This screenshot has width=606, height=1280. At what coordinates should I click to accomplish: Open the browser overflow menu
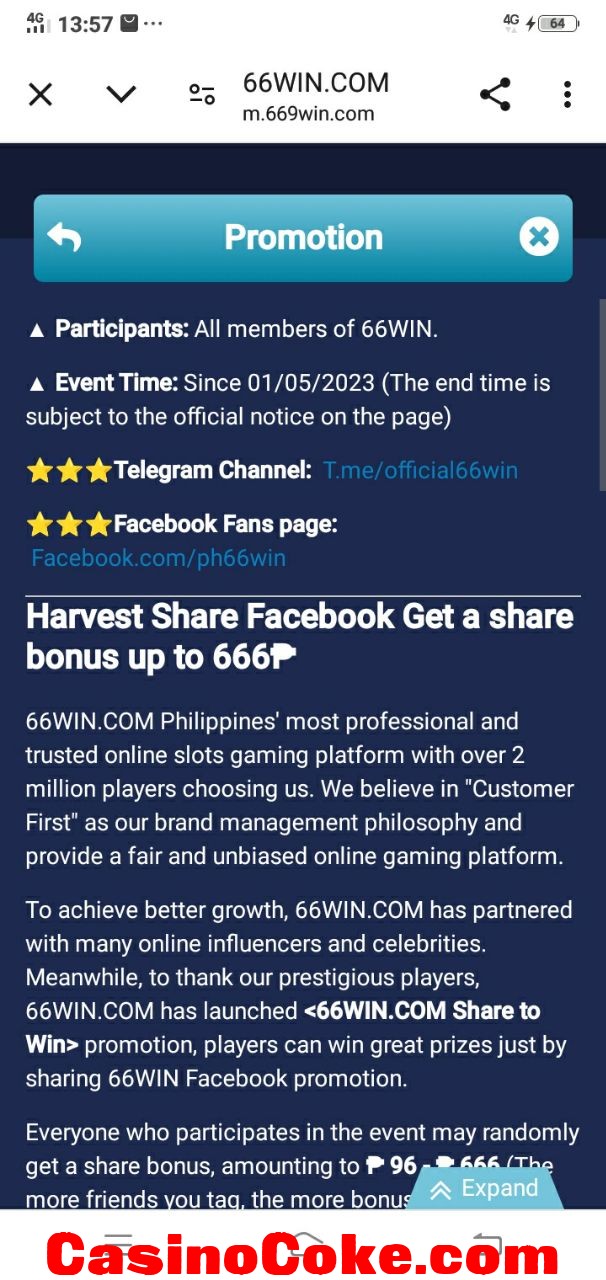[567, 95]
